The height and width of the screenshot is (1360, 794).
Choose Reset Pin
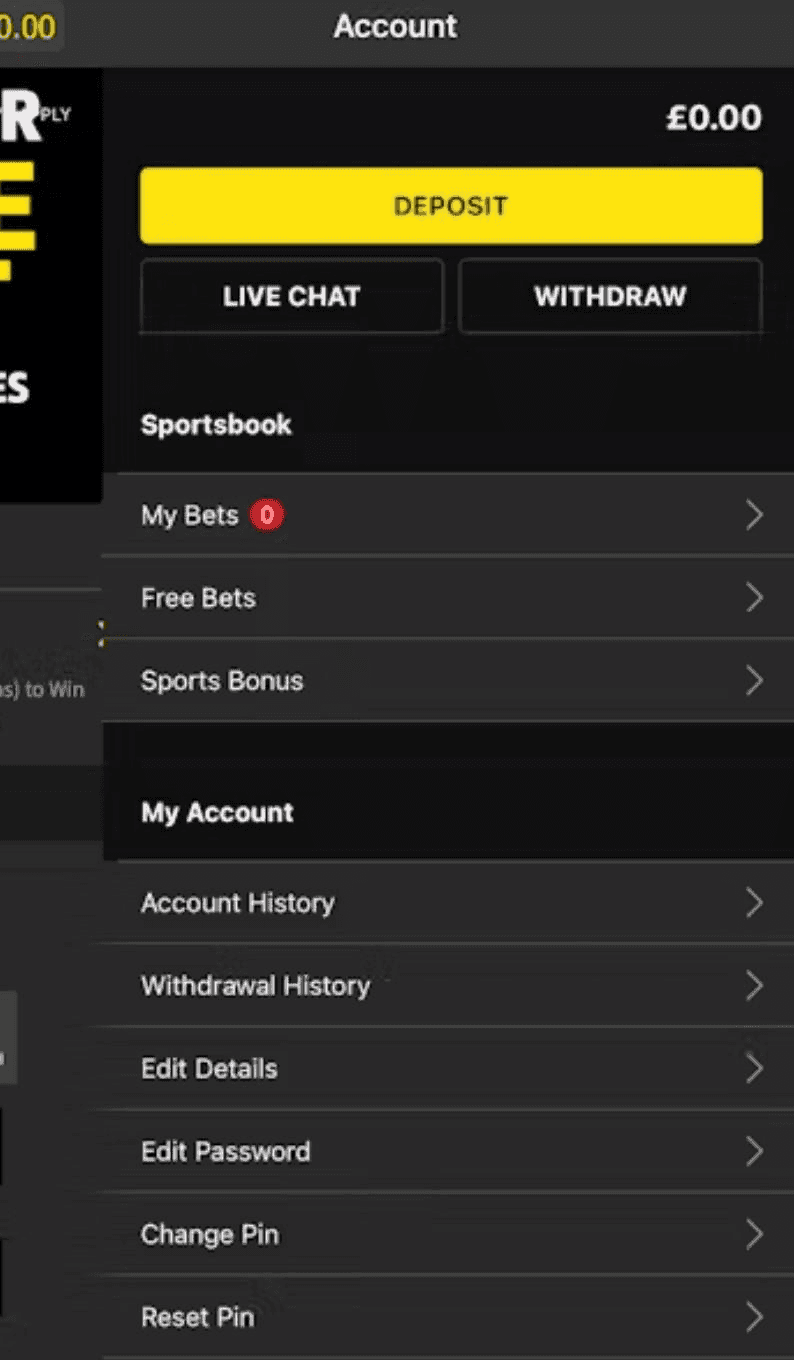pos(448,1317)
